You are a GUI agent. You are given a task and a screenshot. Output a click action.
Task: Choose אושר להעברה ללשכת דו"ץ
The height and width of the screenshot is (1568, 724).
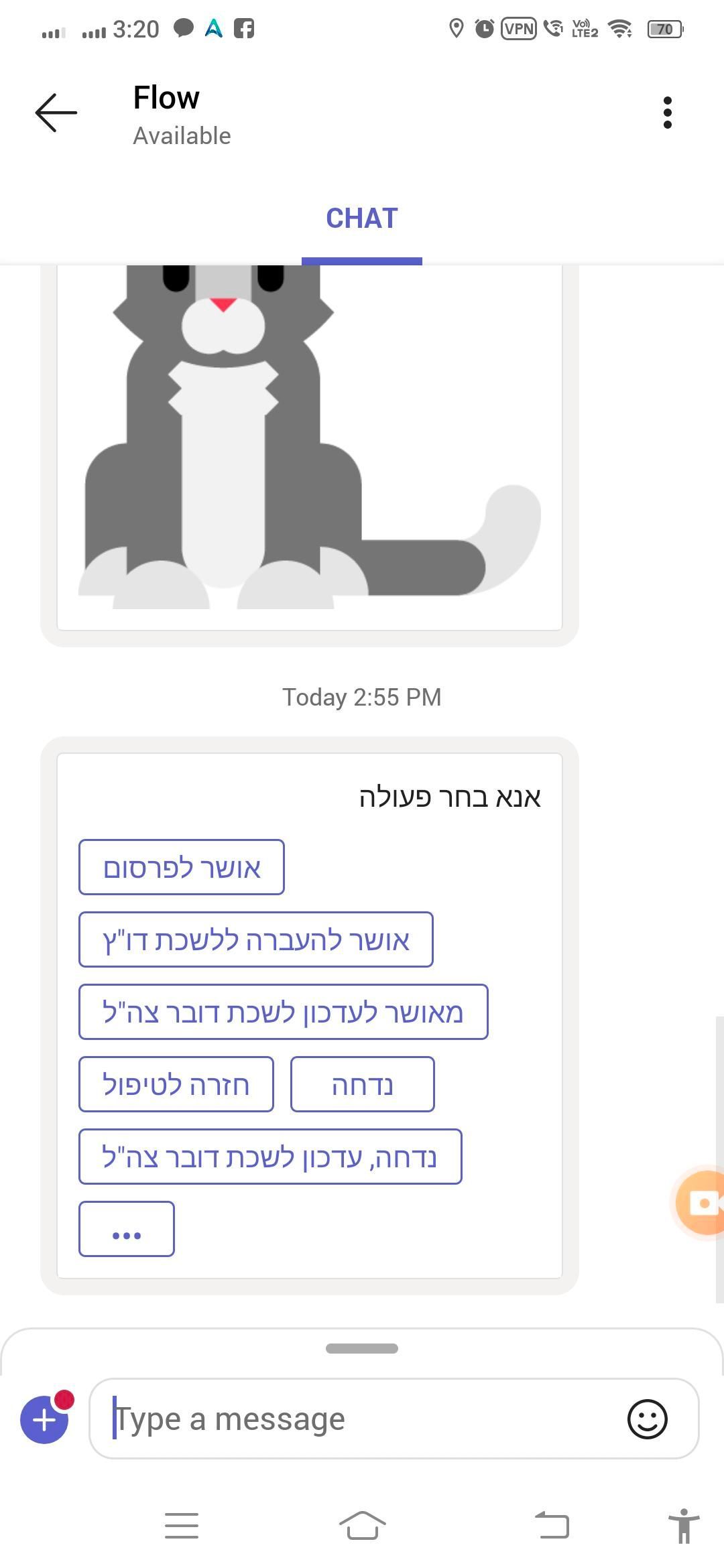tap(255, 939)
